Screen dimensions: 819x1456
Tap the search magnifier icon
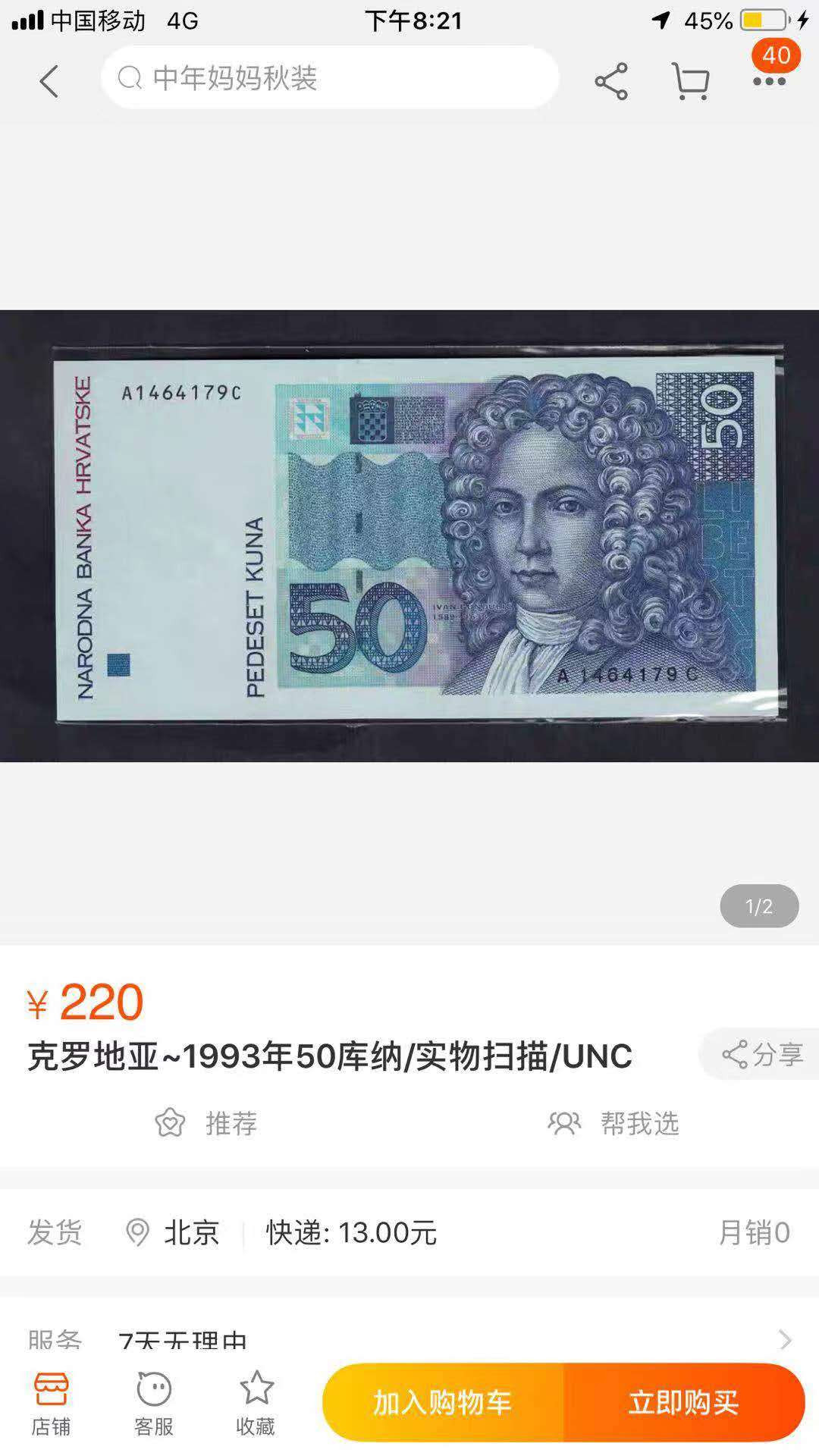point(129,77)
